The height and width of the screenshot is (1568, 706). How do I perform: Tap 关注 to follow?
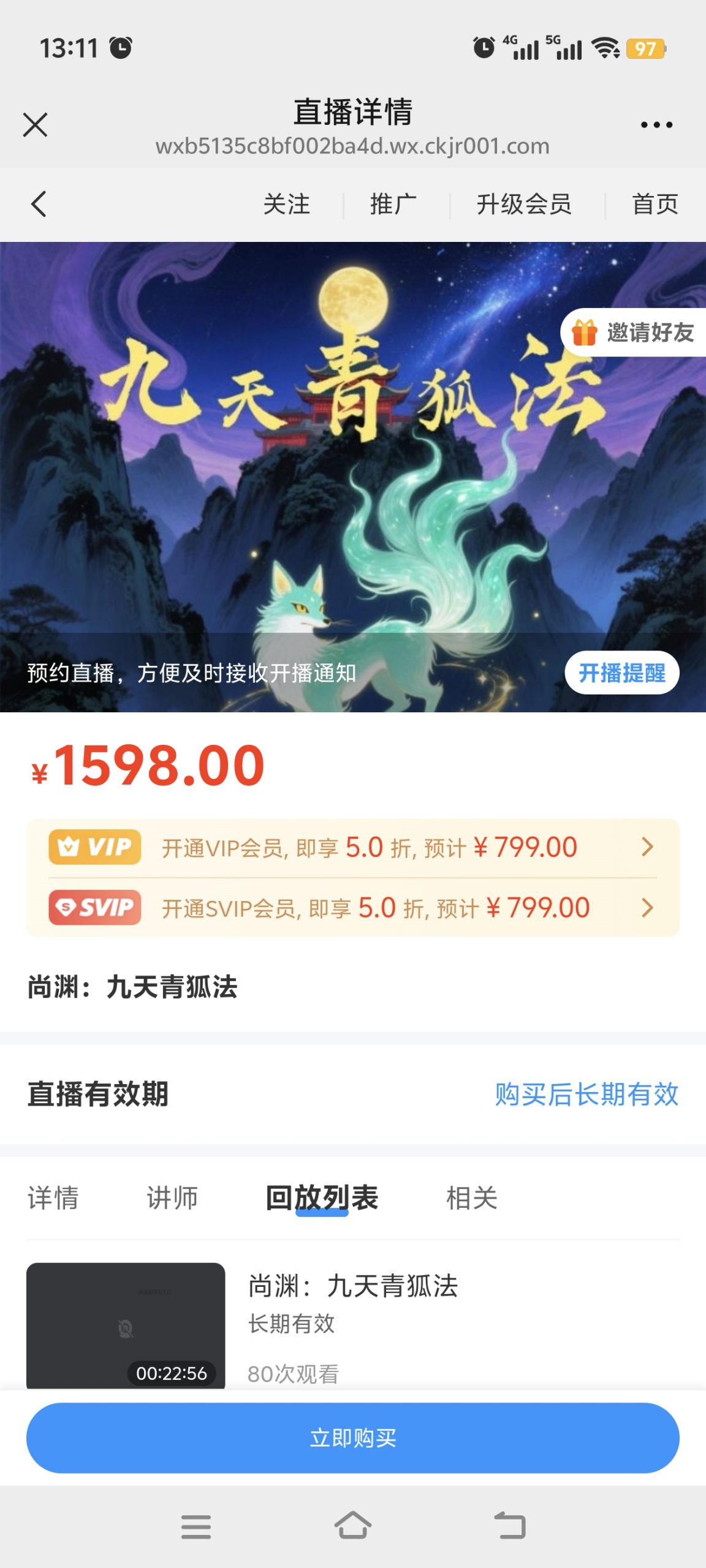286,204
